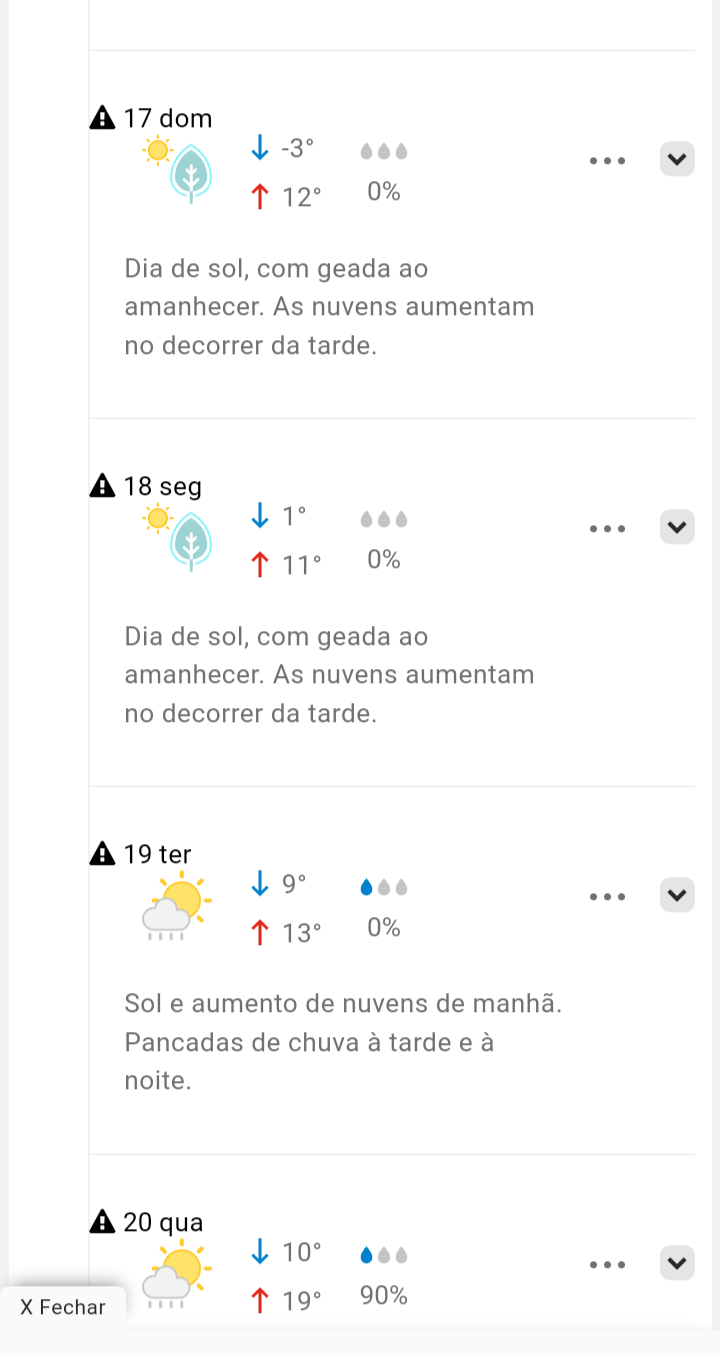Open more options for 17 dom
The image size is (720, 1356).
click(x=607, y=160)
